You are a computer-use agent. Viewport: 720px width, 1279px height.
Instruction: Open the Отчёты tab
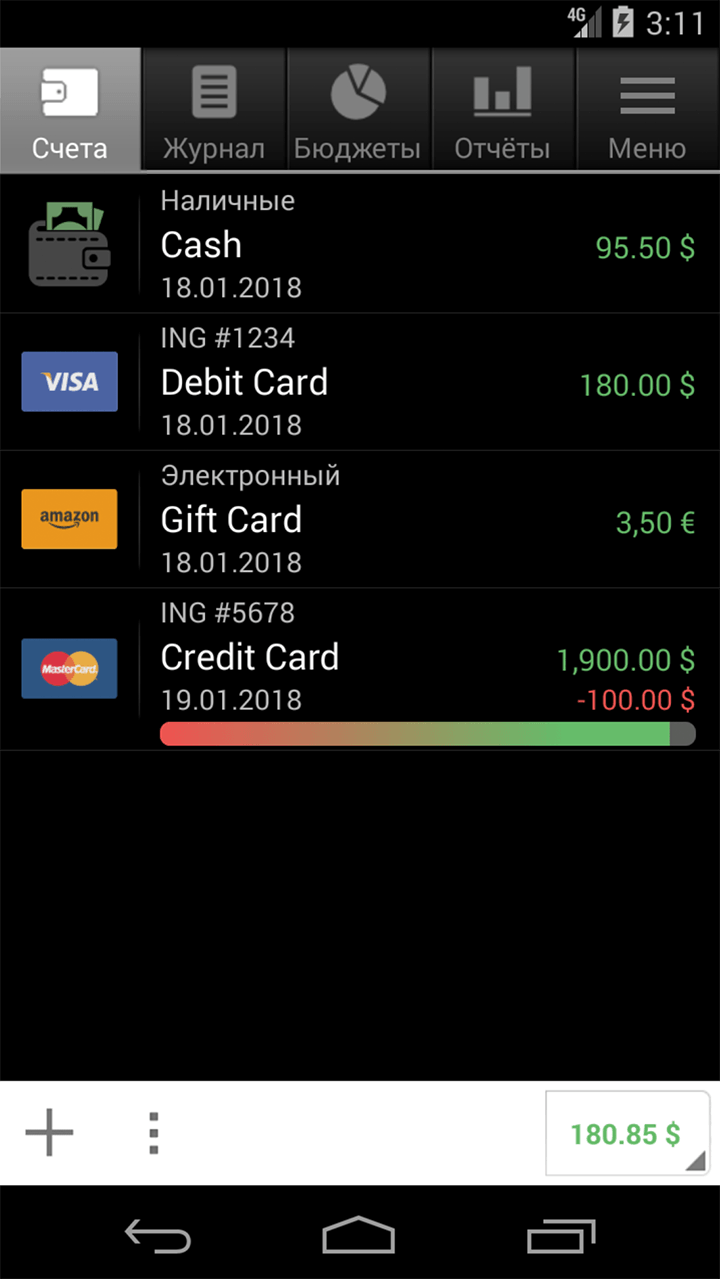[x=502, y=110]
